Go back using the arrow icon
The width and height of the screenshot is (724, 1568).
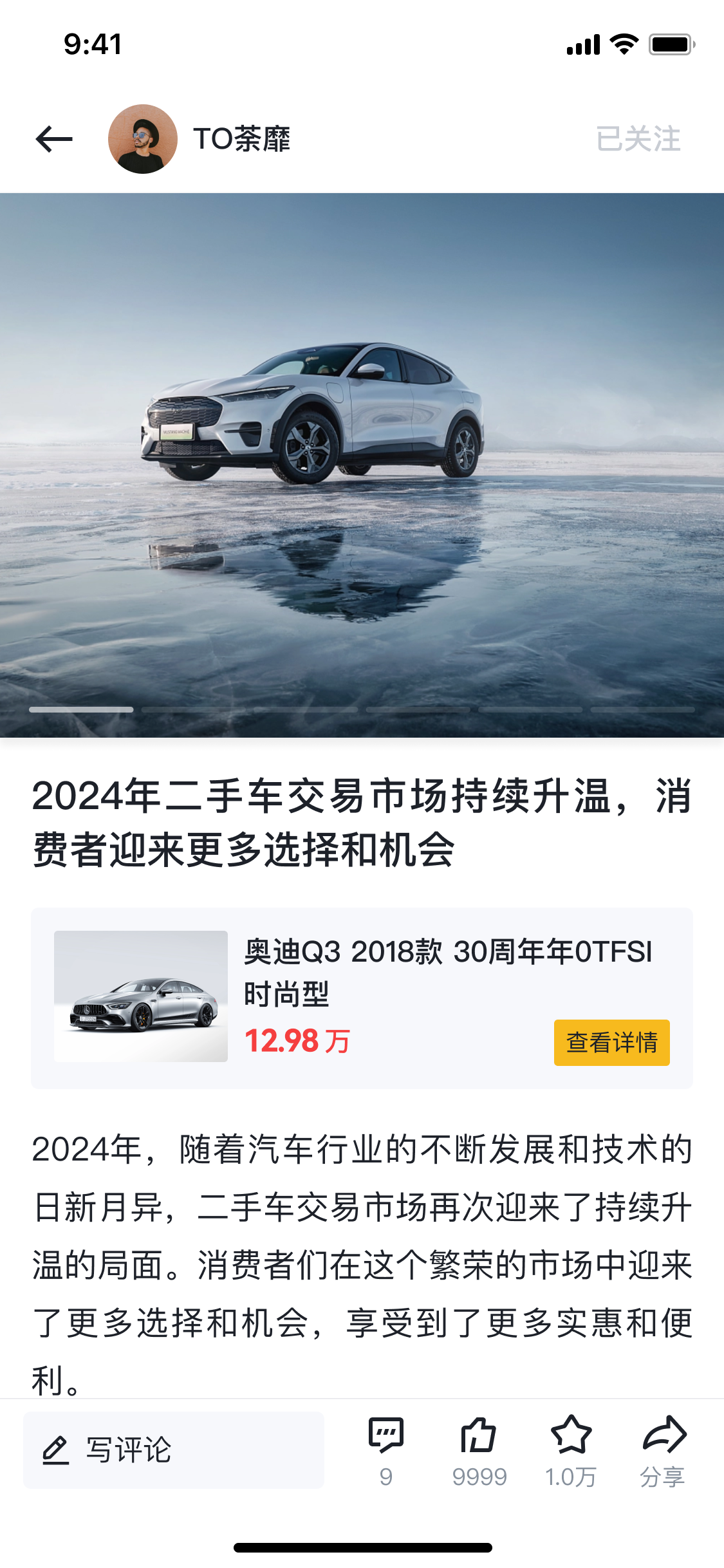point(54,139)
